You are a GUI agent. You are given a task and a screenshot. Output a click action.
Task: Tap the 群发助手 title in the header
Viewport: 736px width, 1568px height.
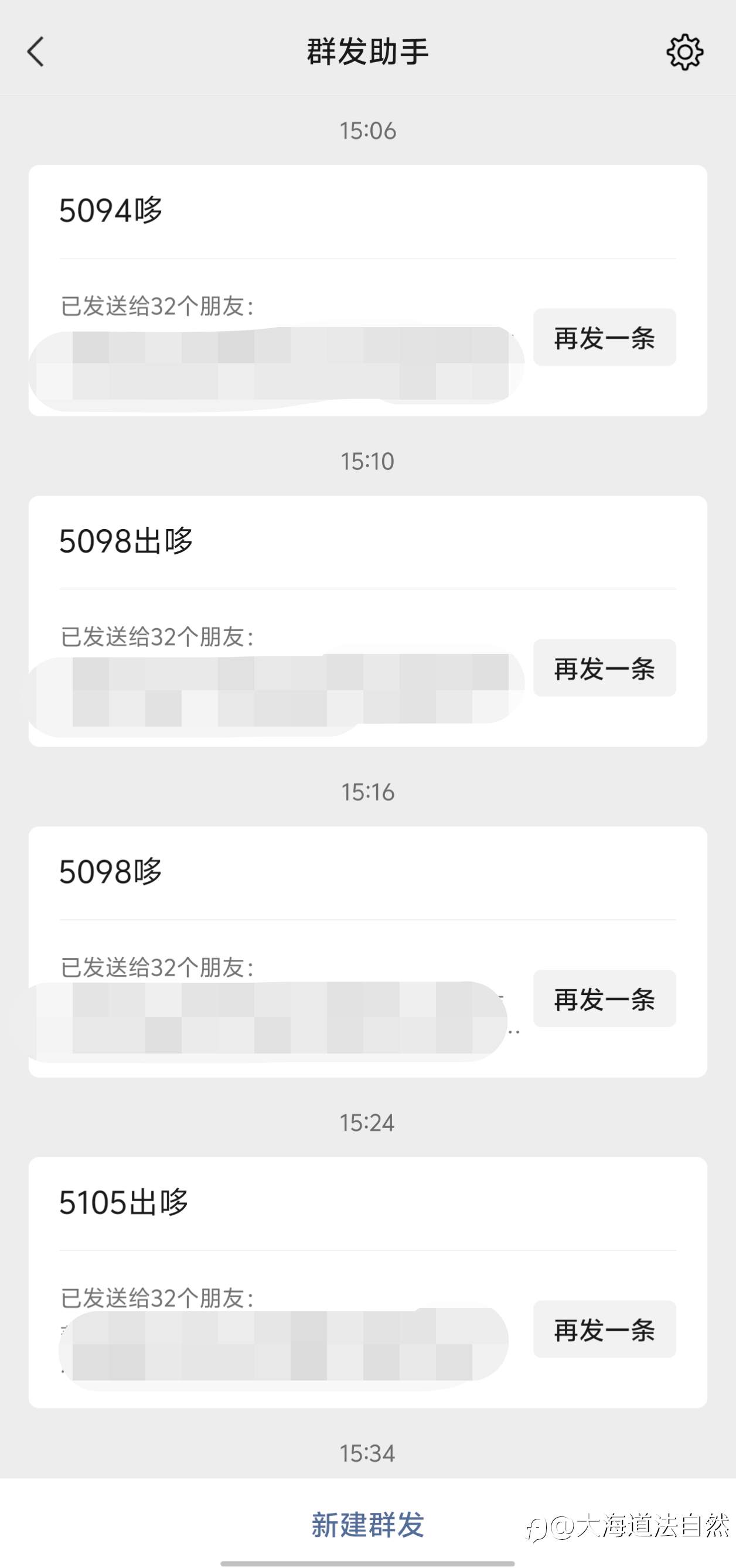coord(367,52)
